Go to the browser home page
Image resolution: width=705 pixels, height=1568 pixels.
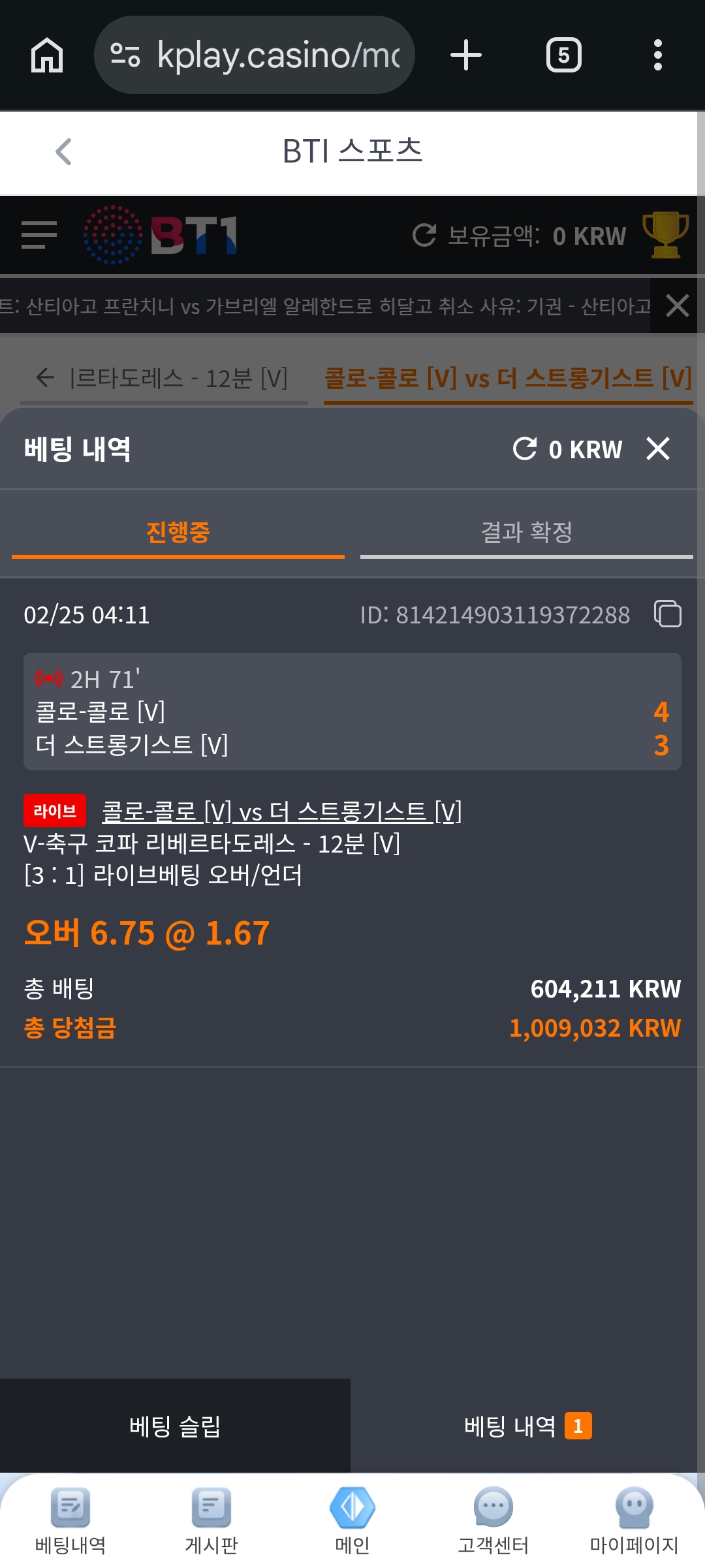[47, 55]
